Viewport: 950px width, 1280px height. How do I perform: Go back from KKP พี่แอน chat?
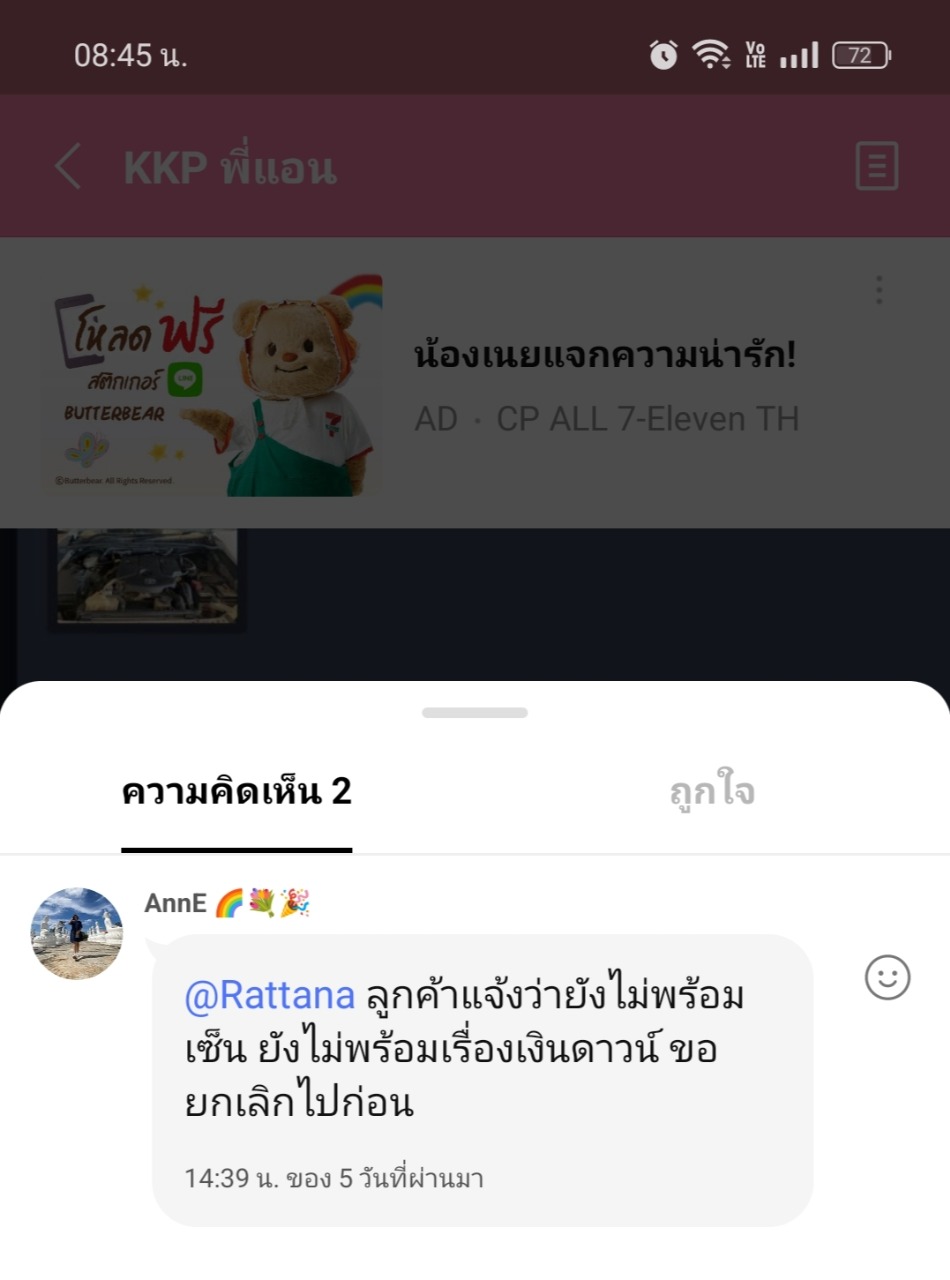tap(68, 166)
